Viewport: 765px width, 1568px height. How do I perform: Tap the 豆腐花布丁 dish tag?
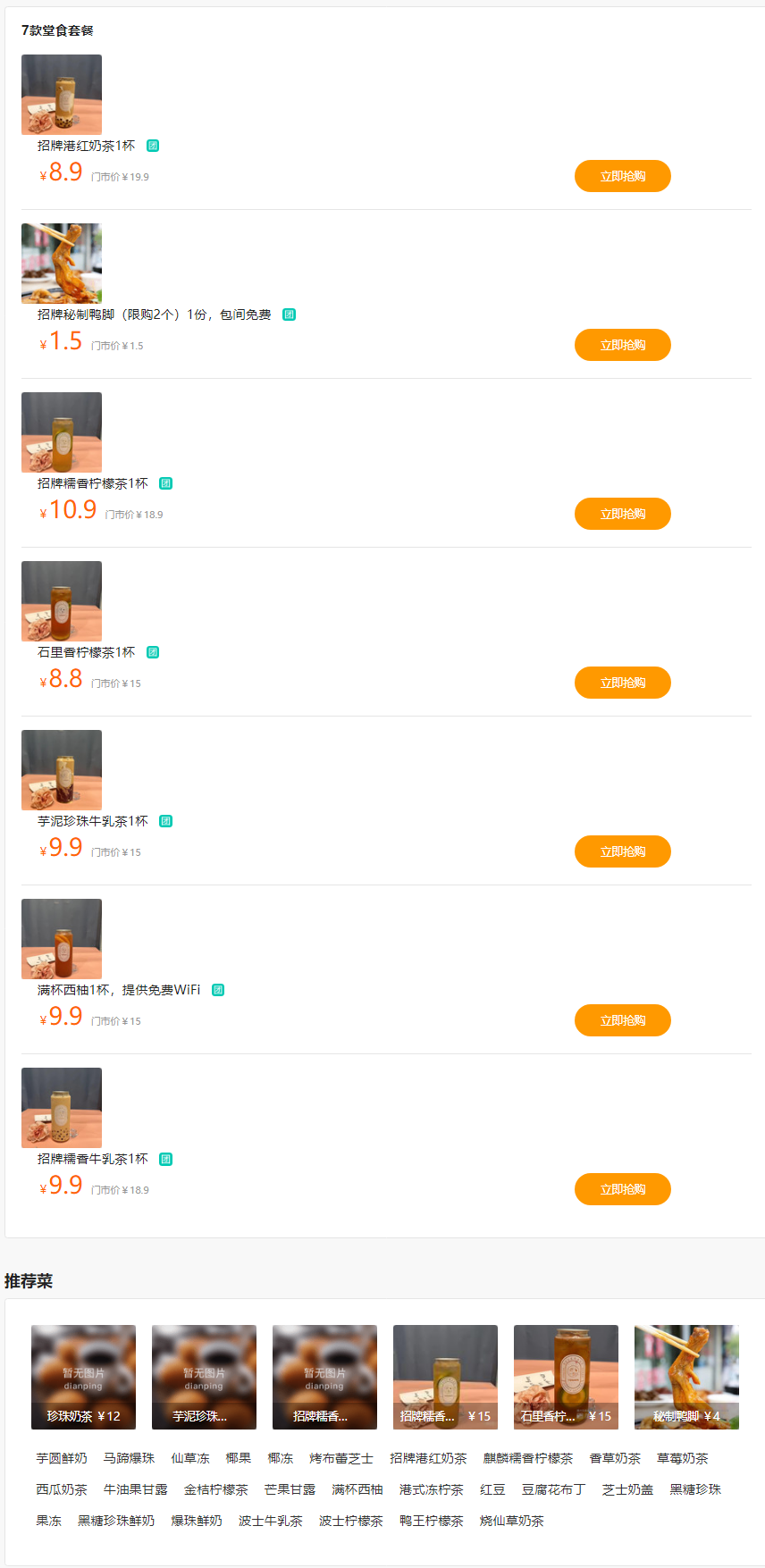[554, 1489]
